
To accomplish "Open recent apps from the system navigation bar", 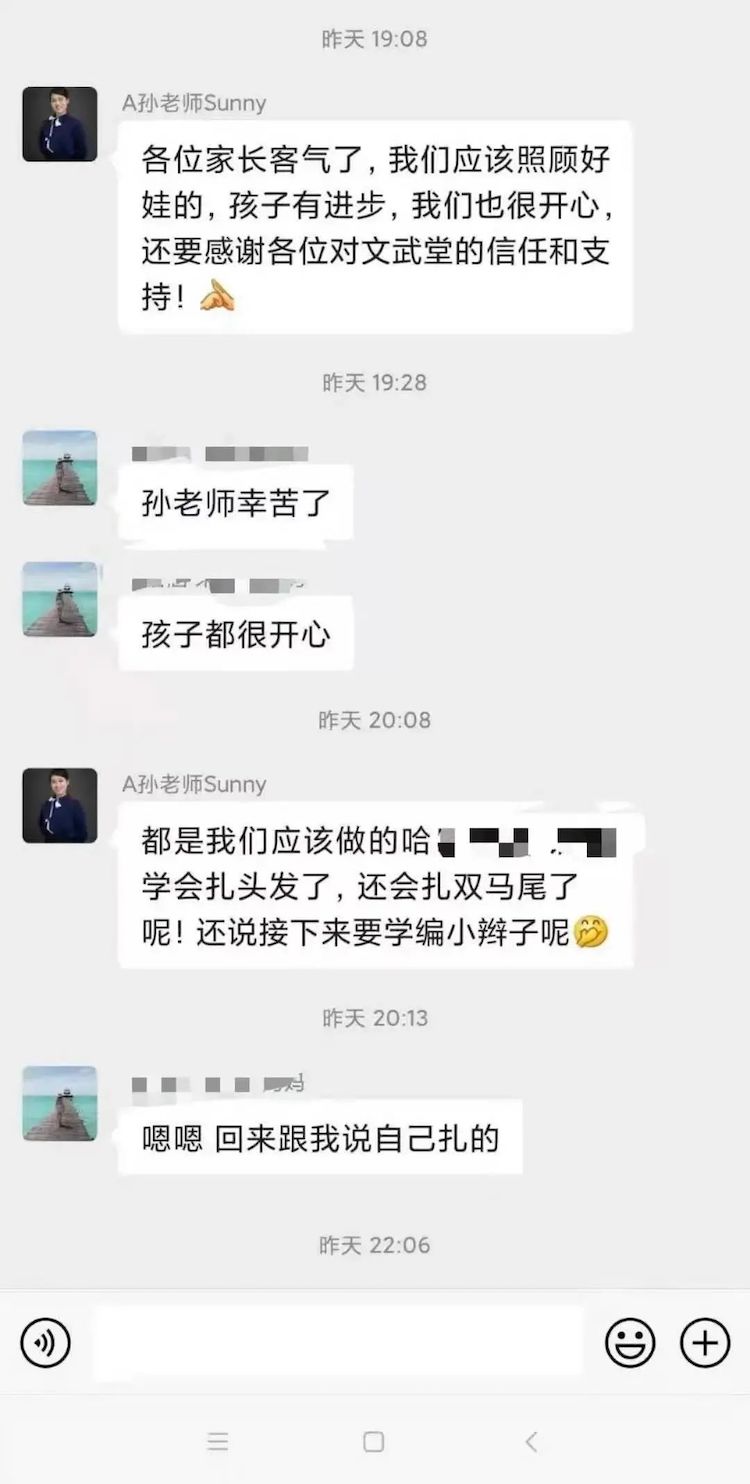I will [217, 1441].
